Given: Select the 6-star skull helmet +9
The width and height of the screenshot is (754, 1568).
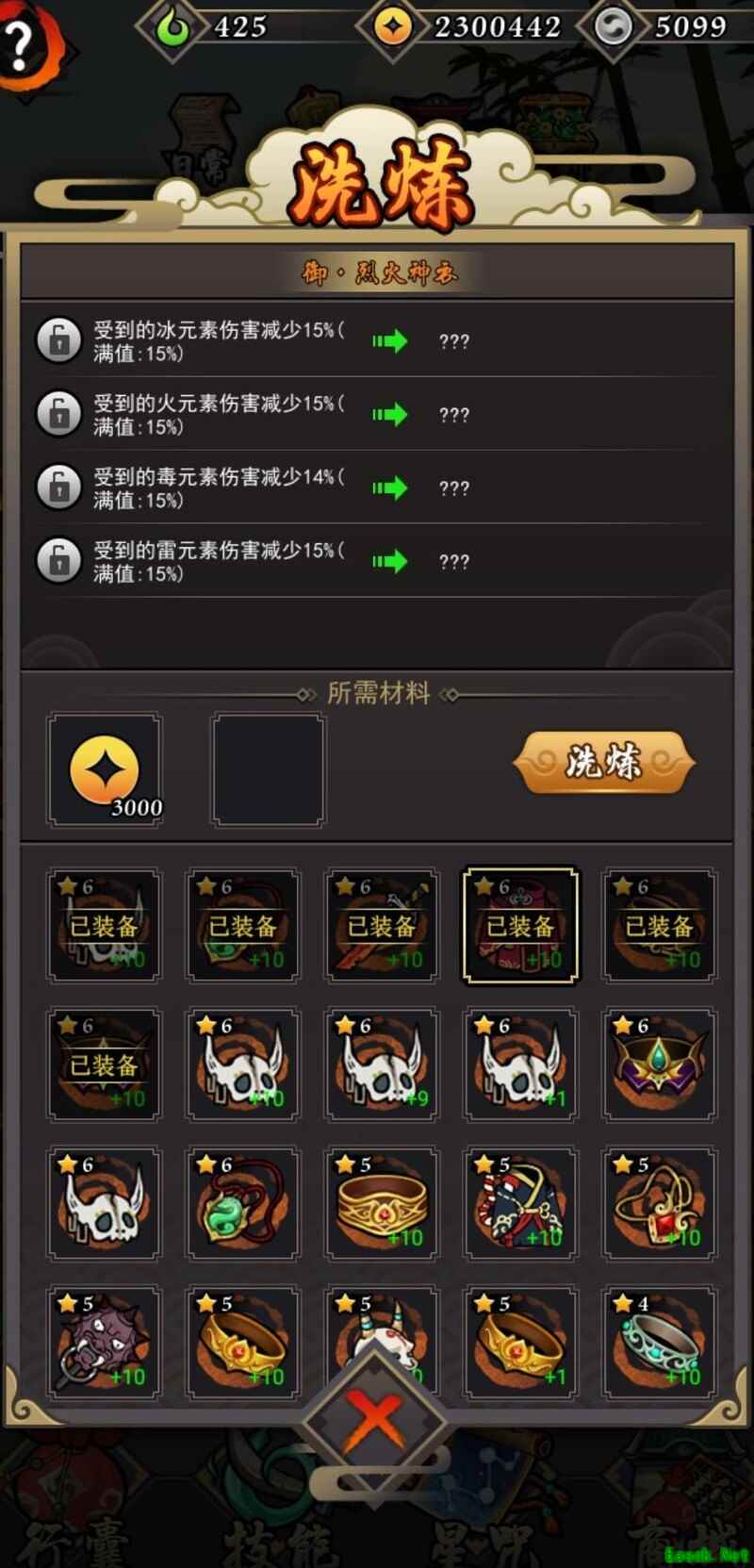Looking at the screenshot, I should point(382,1064).
